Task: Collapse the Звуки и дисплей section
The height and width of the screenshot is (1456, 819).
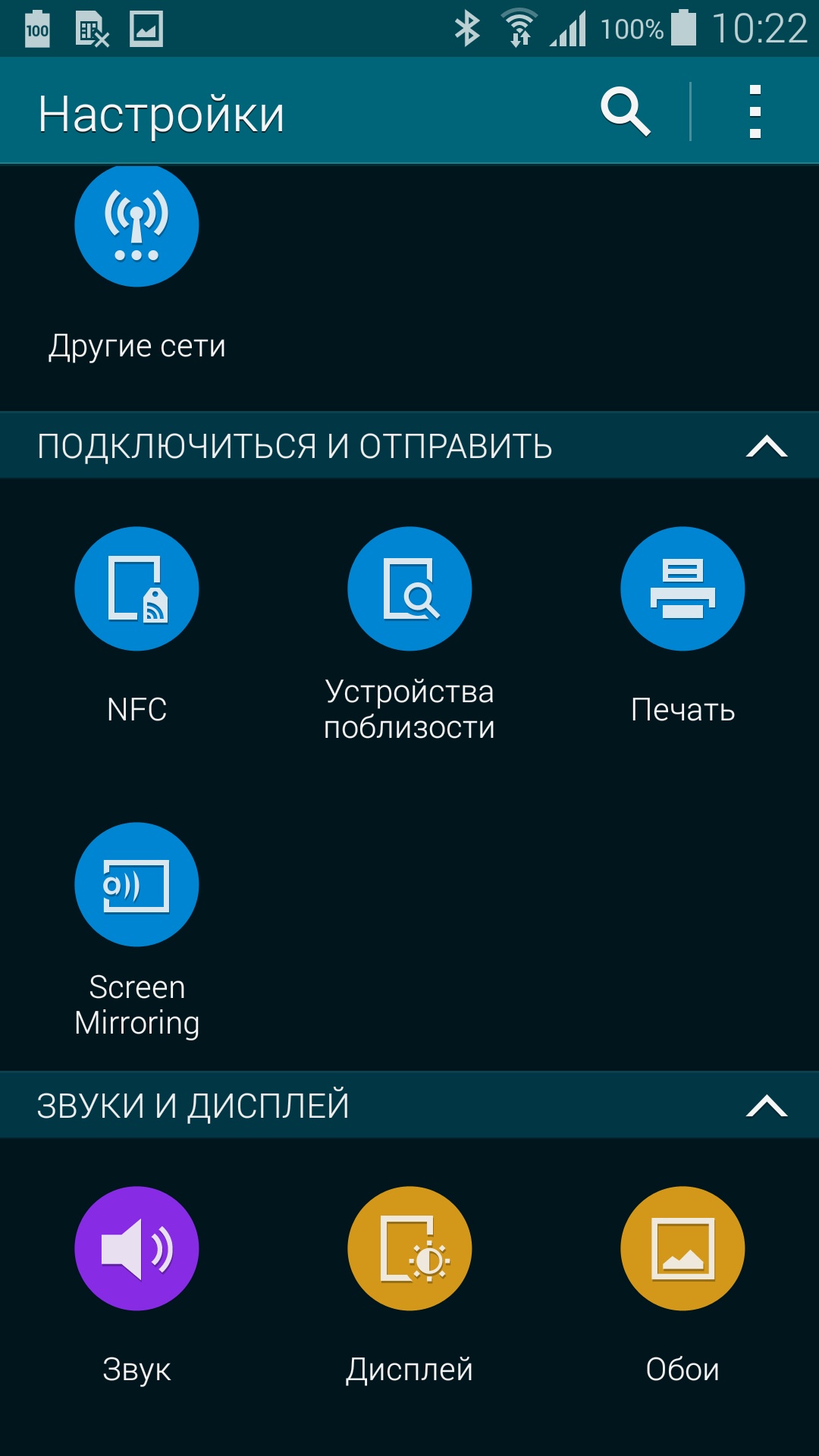Action: tap(766, 1106)
